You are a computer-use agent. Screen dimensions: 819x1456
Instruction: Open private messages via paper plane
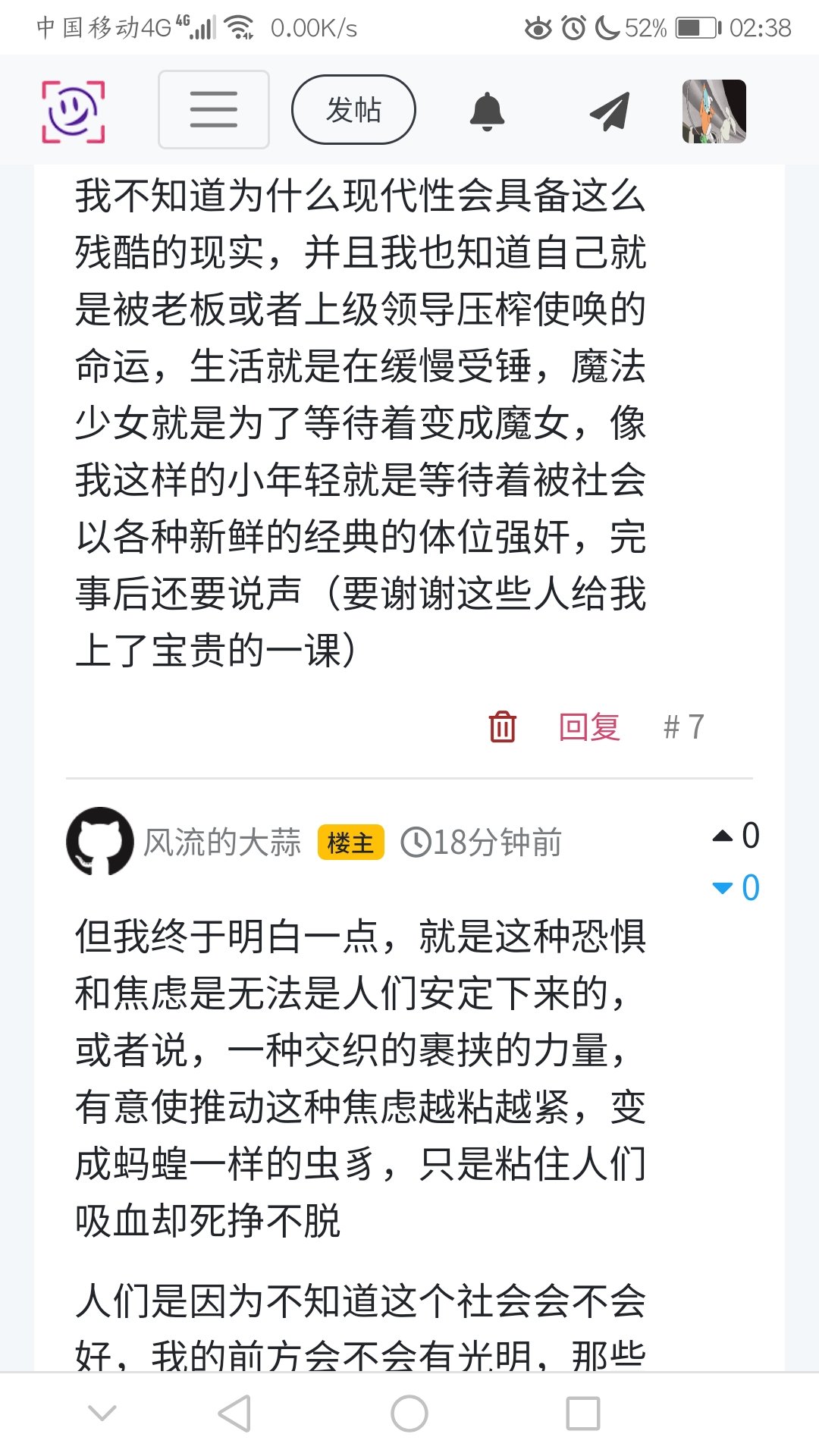click(610, 111)
